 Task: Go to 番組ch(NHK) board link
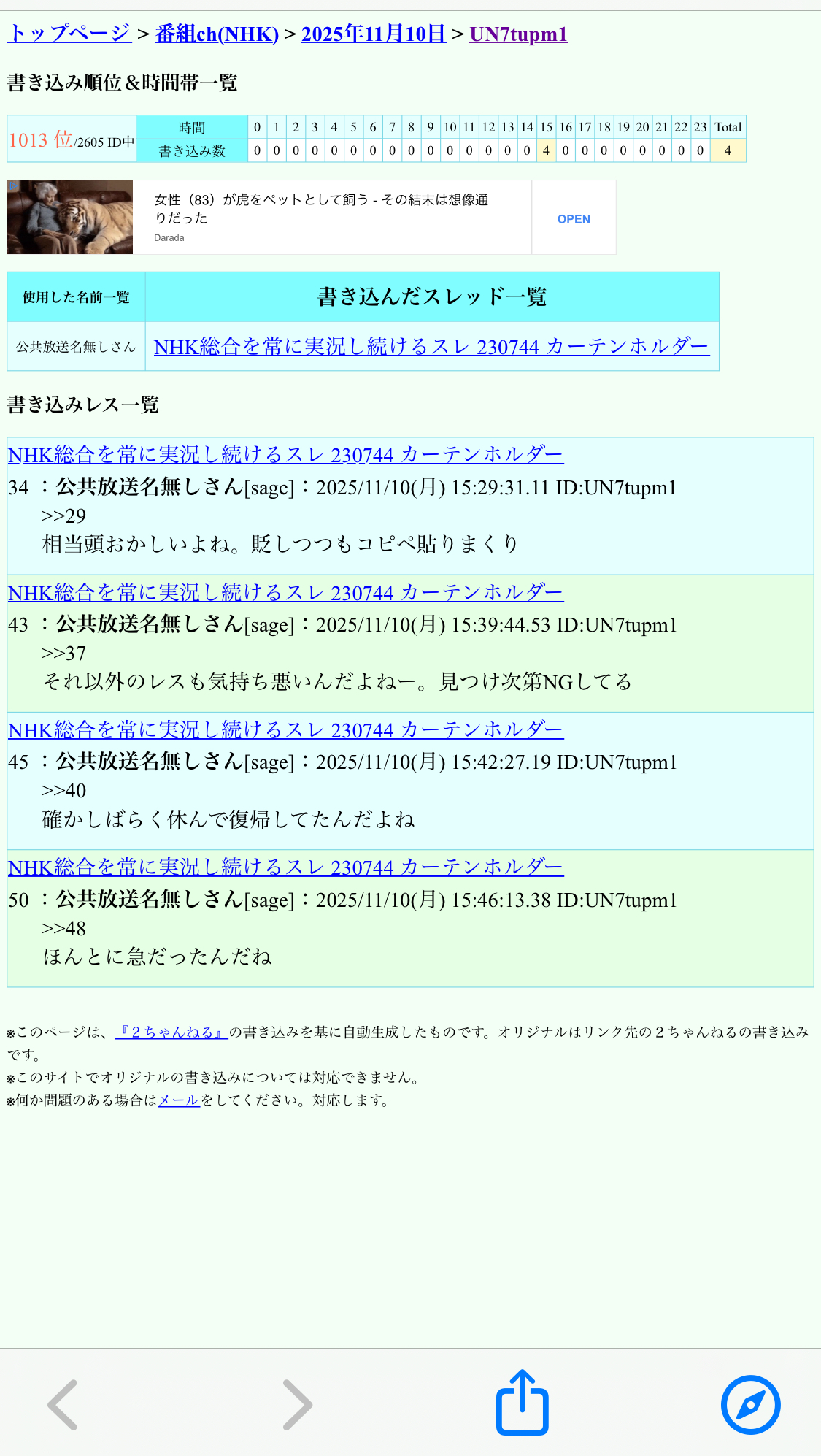(217, 34)
